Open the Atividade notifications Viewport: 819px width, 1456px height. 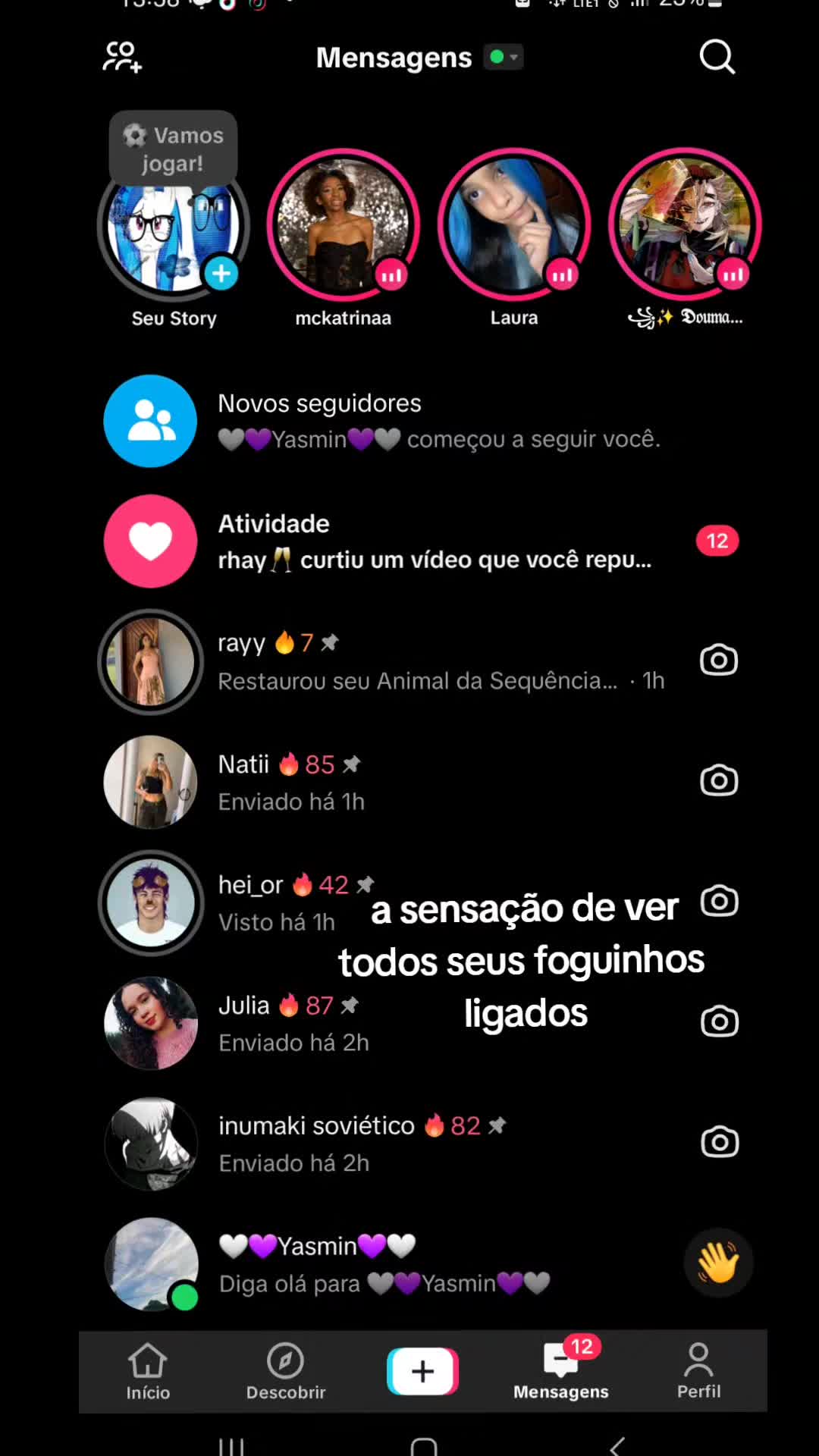pyautogui.click(x=421, y=541)
